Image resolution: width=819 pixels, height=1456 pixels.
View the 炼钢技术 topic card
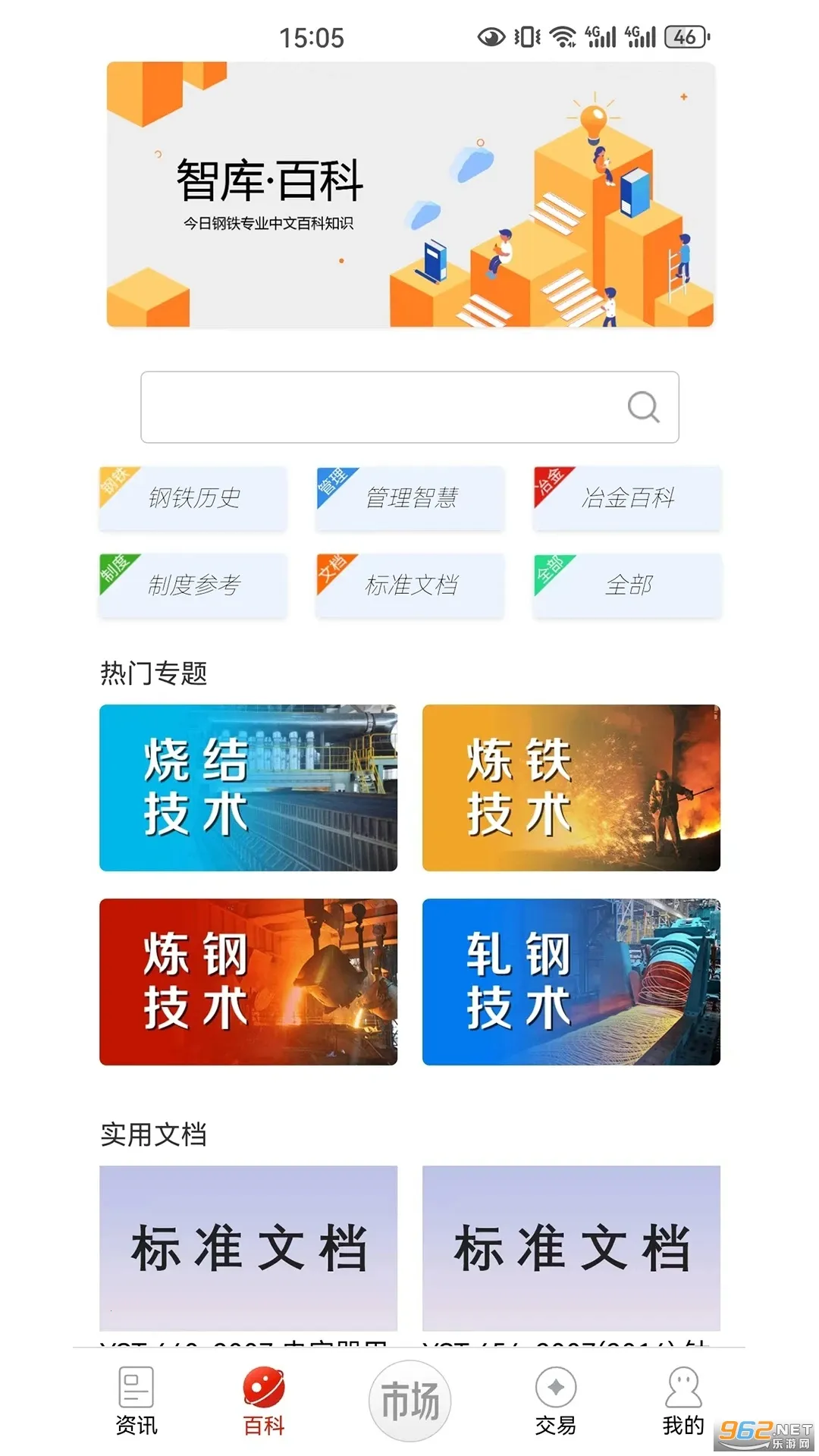[248, 981]
